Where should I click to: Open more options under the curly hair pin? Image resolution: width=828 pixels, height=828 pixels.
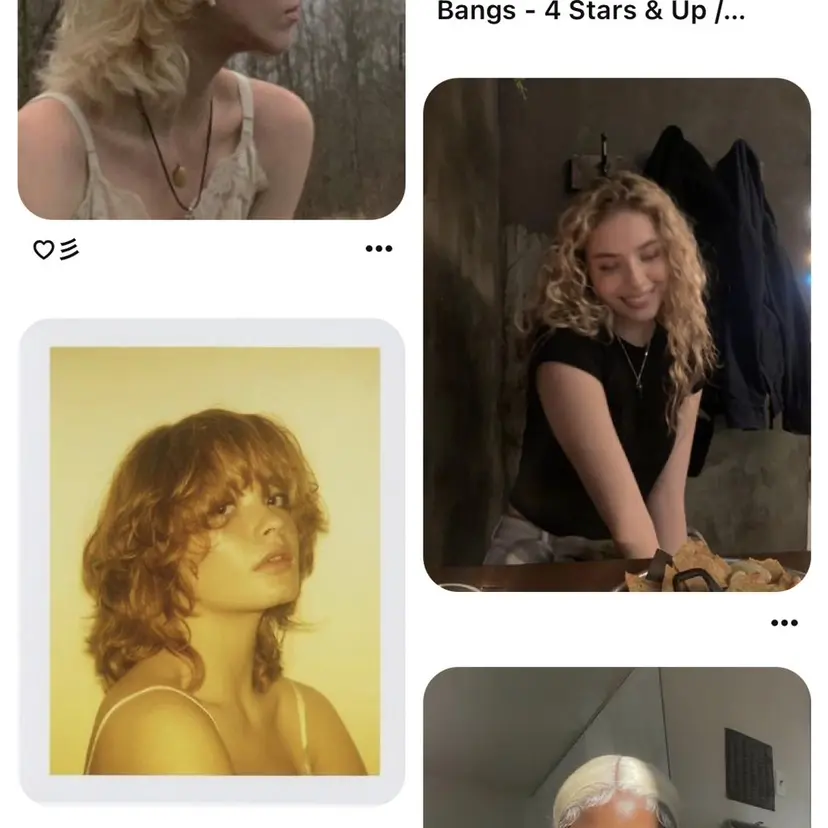(784, 623)
